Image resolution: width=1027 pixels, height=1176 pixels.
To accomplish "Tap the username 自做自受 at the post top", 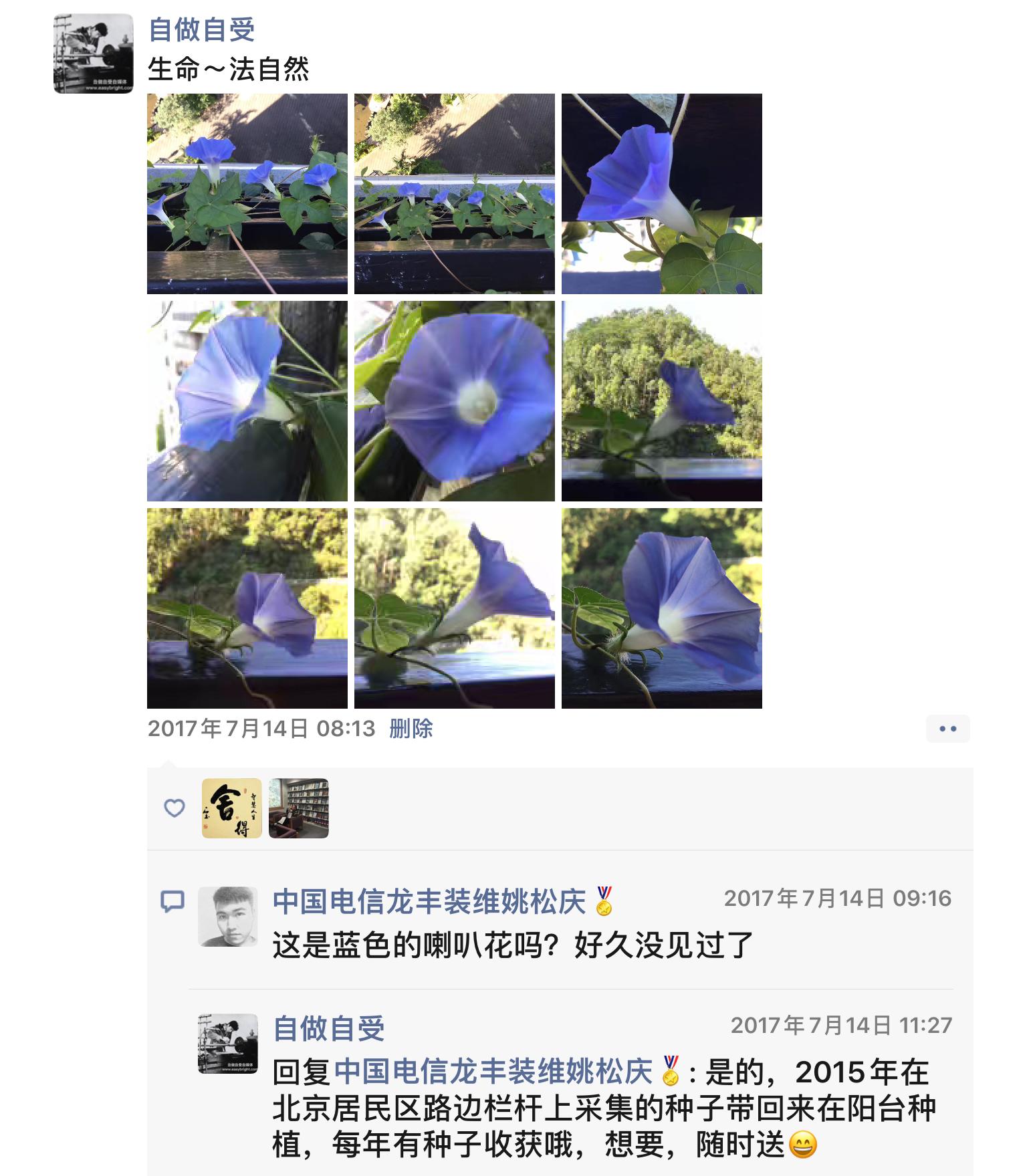I will (201, 30).
